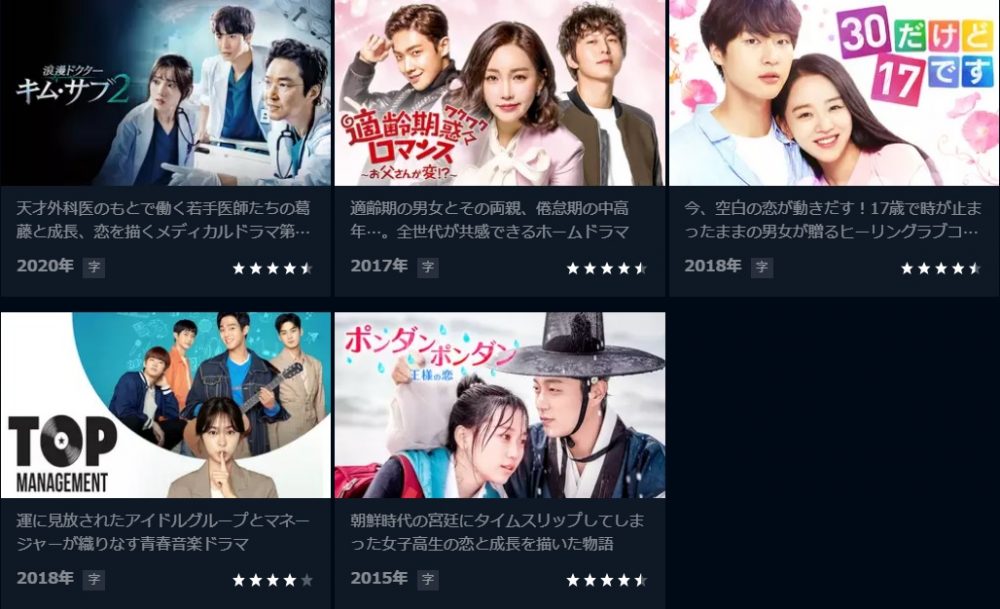
Task: Open the 30だけど17です drama card
Action: (x=833, y=95)
